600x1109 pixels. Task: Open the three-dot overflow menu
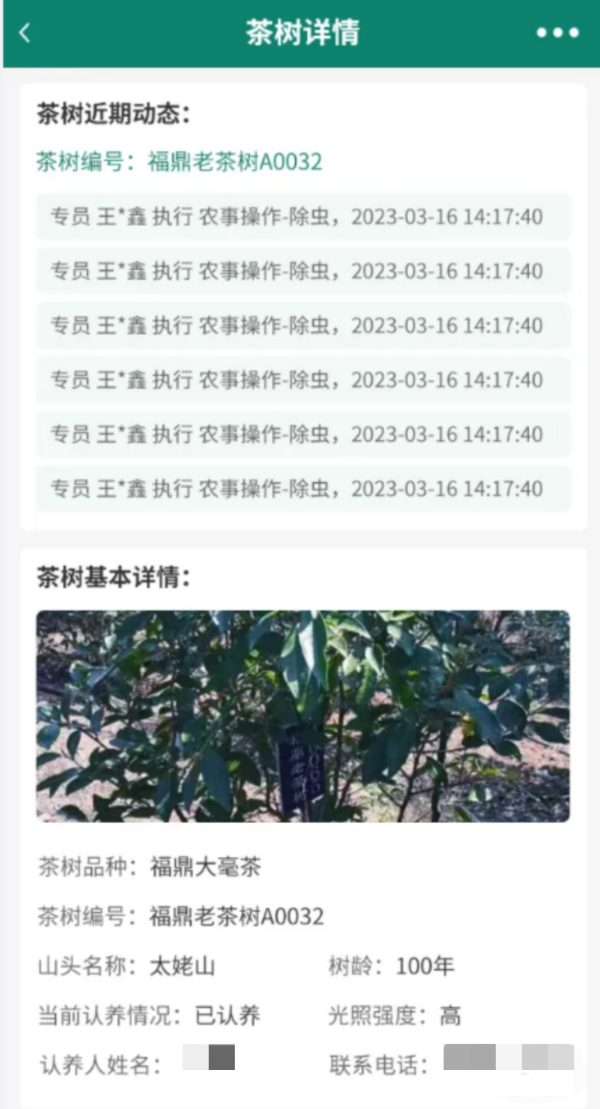557,33
